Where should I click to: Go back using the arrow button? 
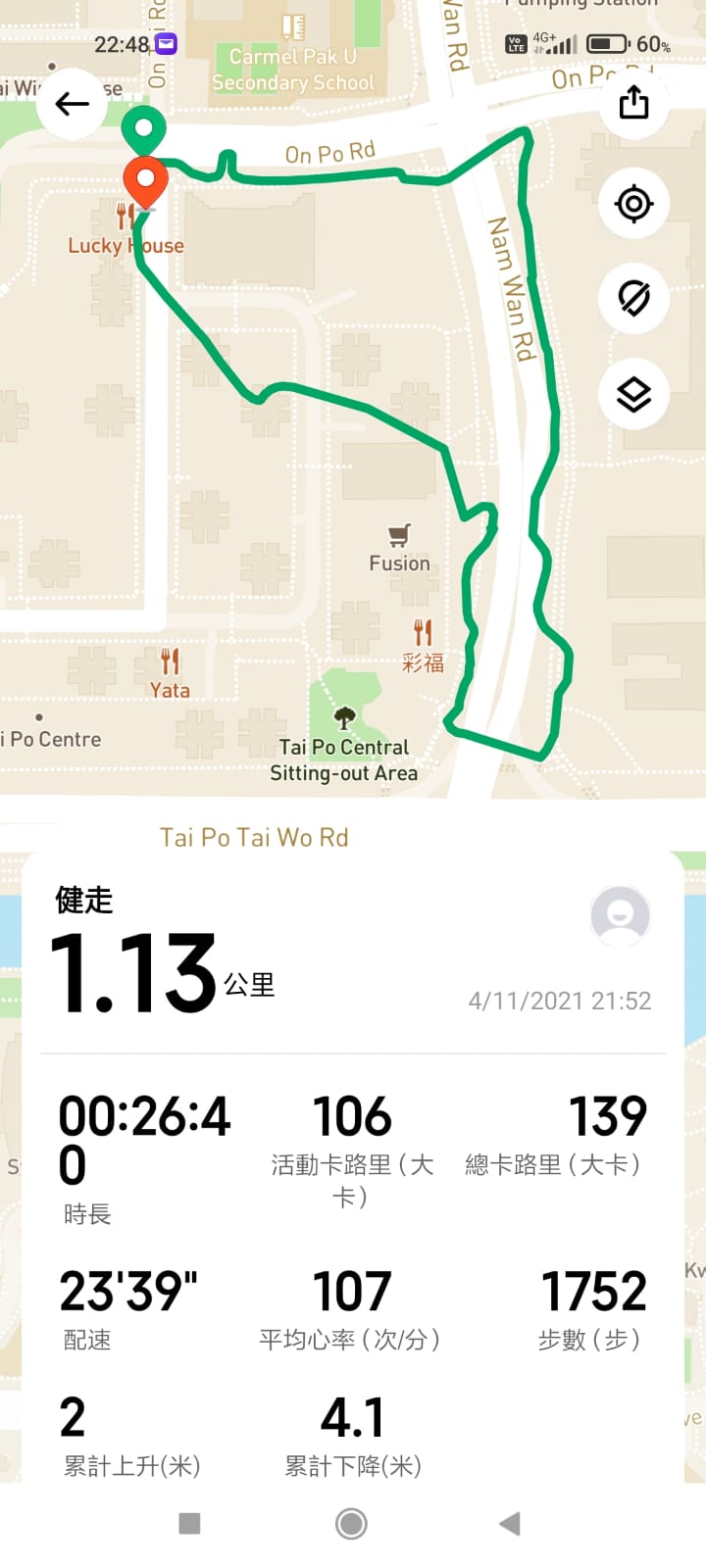[x=72, y=104]
